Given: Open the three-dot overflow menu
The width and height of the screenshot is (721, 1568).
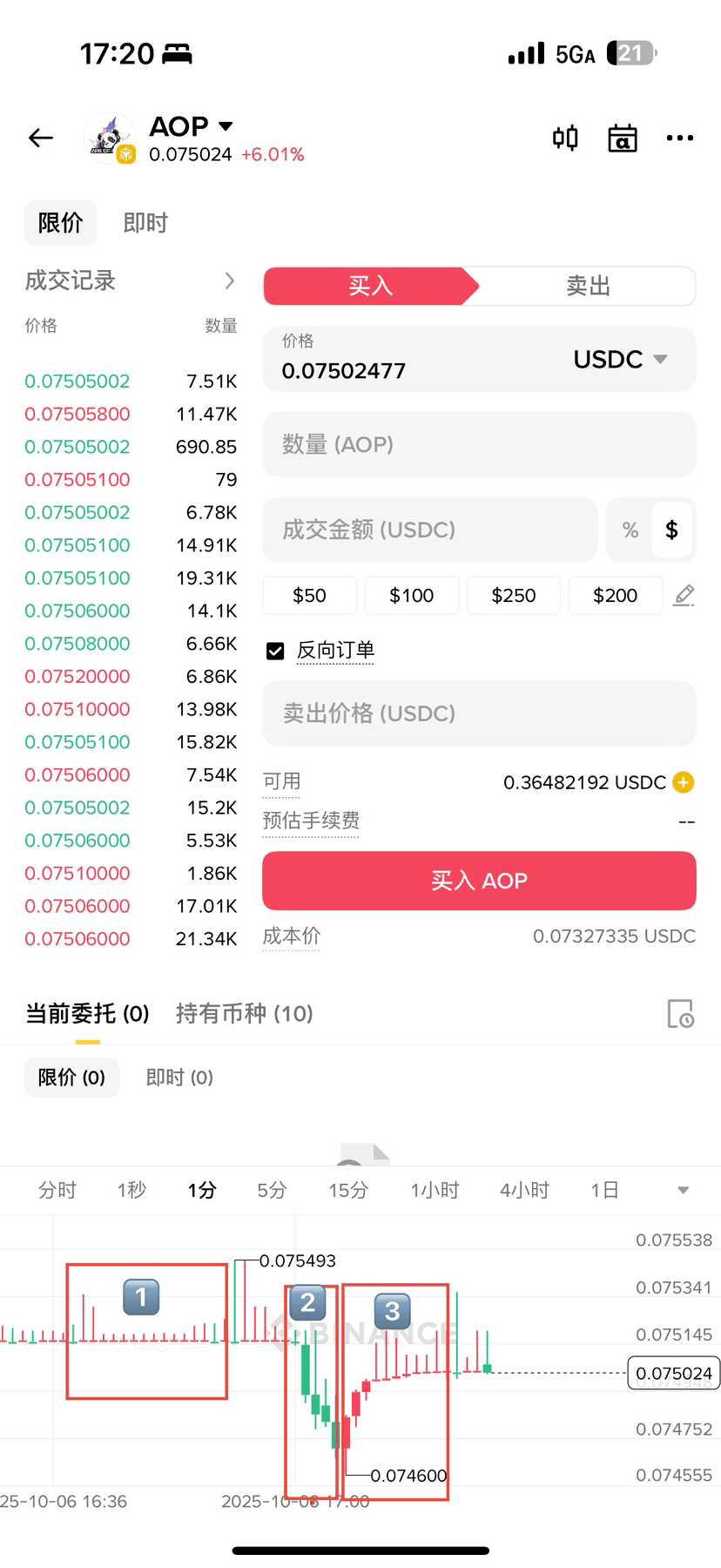Looking at the screenshot, I should [679, 138].
